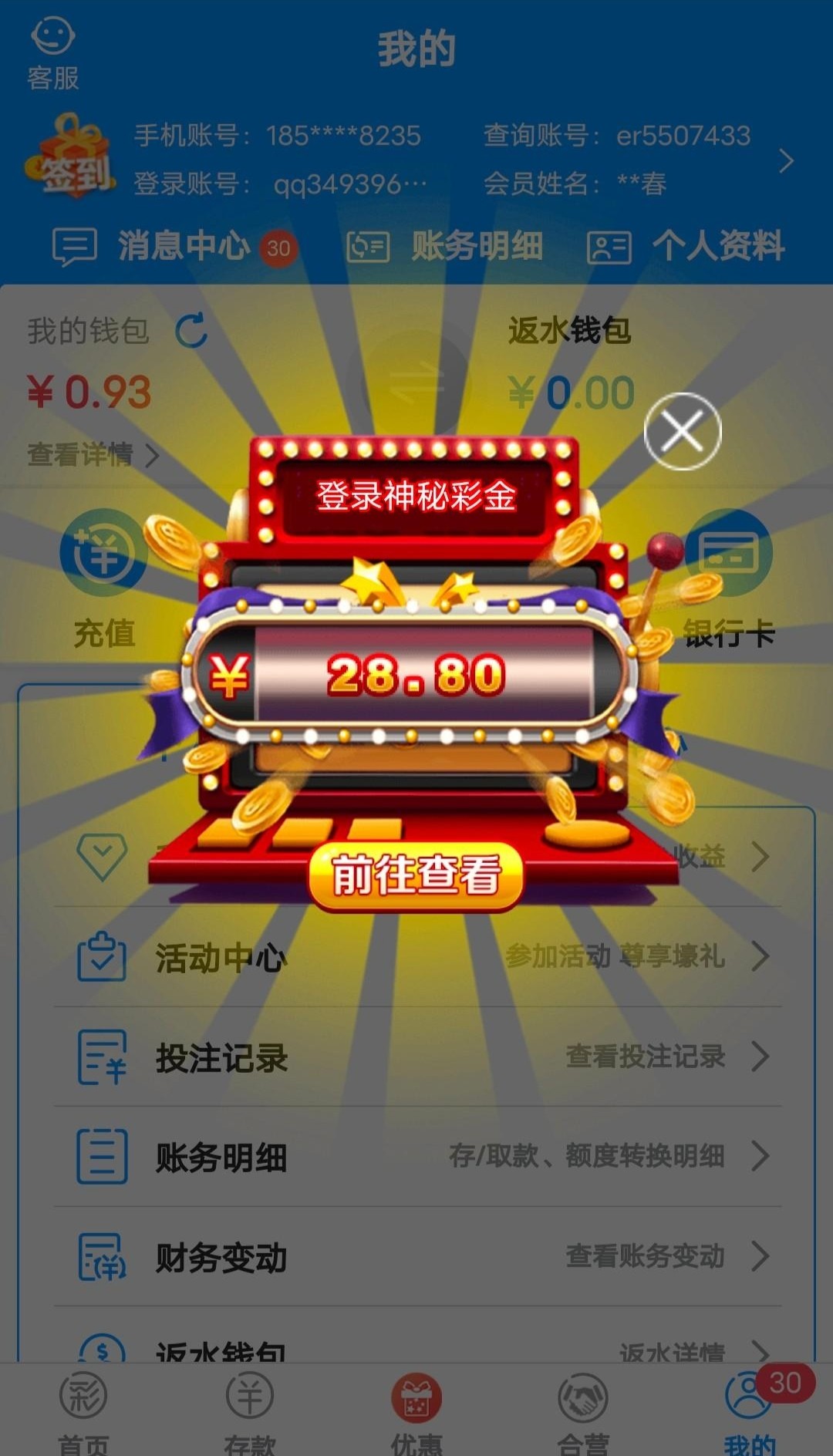Refresh 我的钱包 balance
The image size is (833, 1456).
point(191,331)
